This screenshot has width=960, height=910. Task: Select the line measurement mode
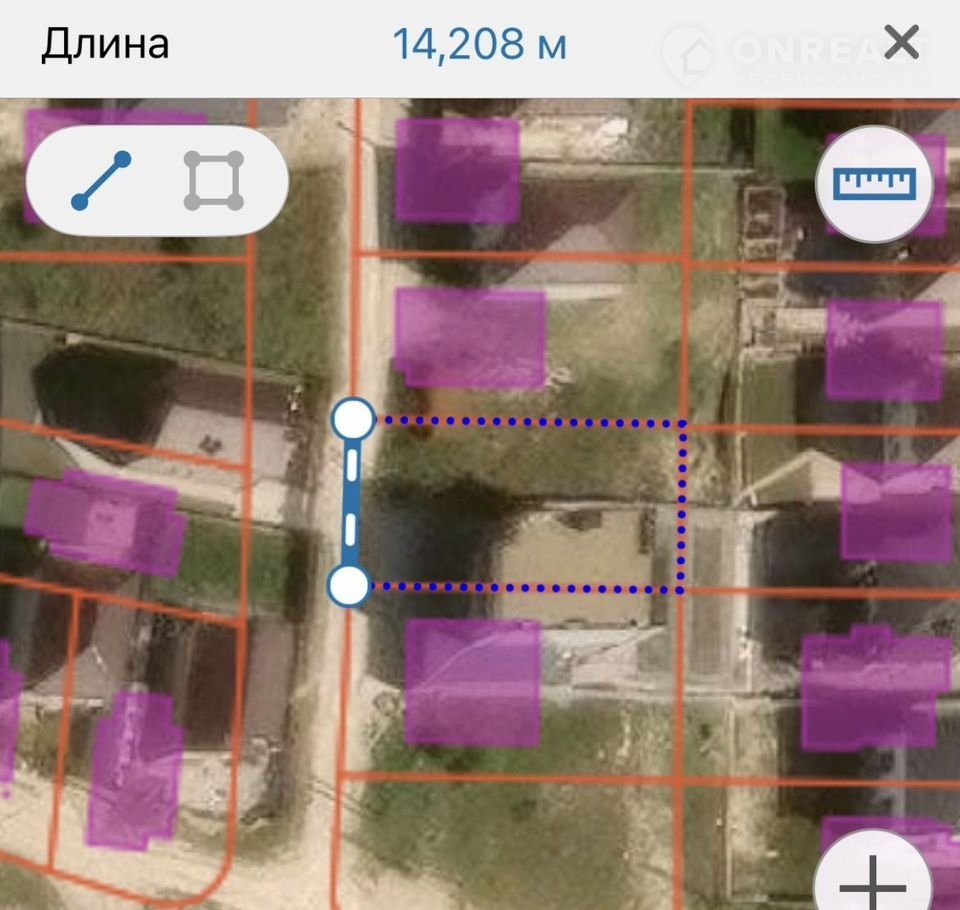(x=101, y=181)
